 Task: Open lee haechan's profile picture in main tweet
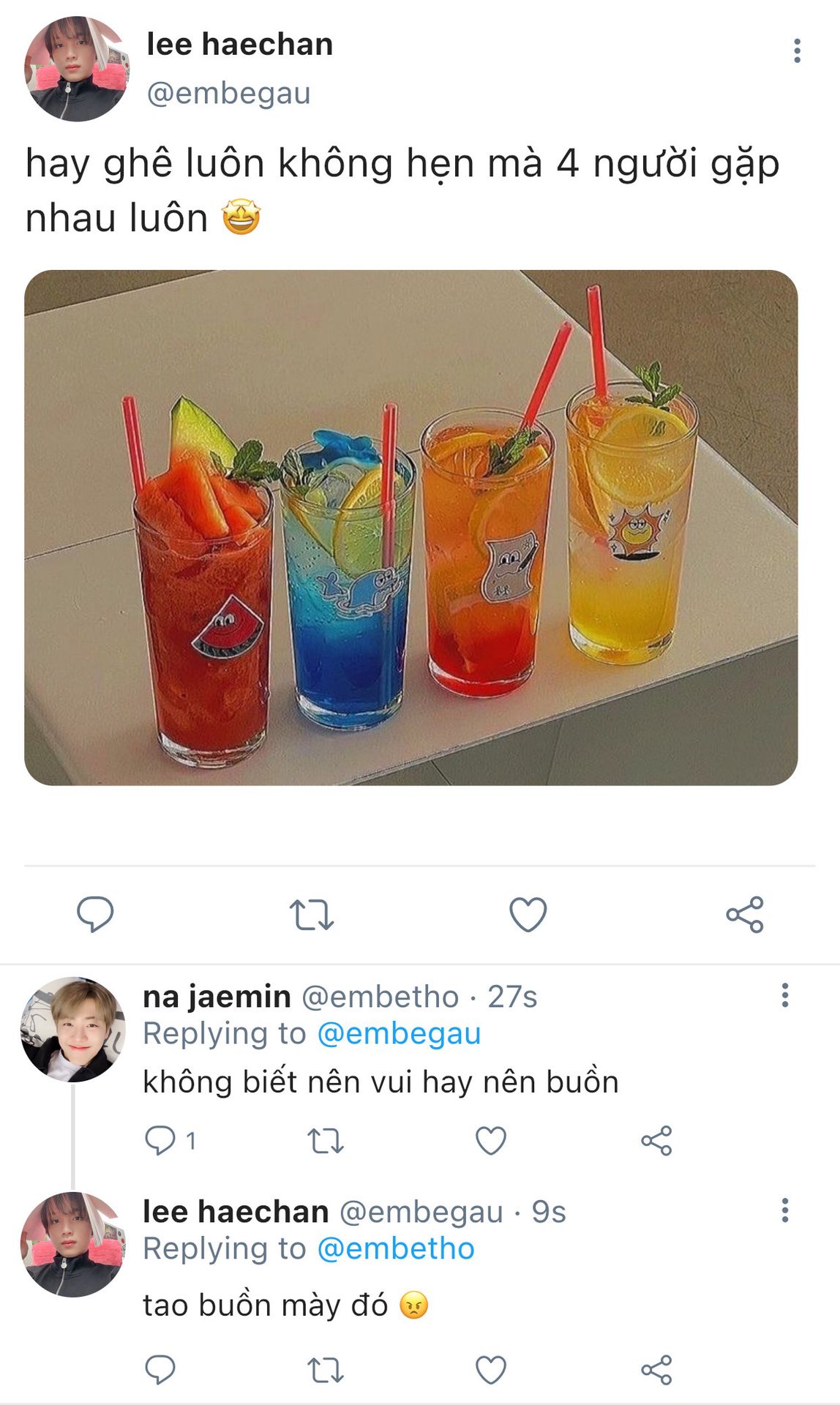[76, 69]
